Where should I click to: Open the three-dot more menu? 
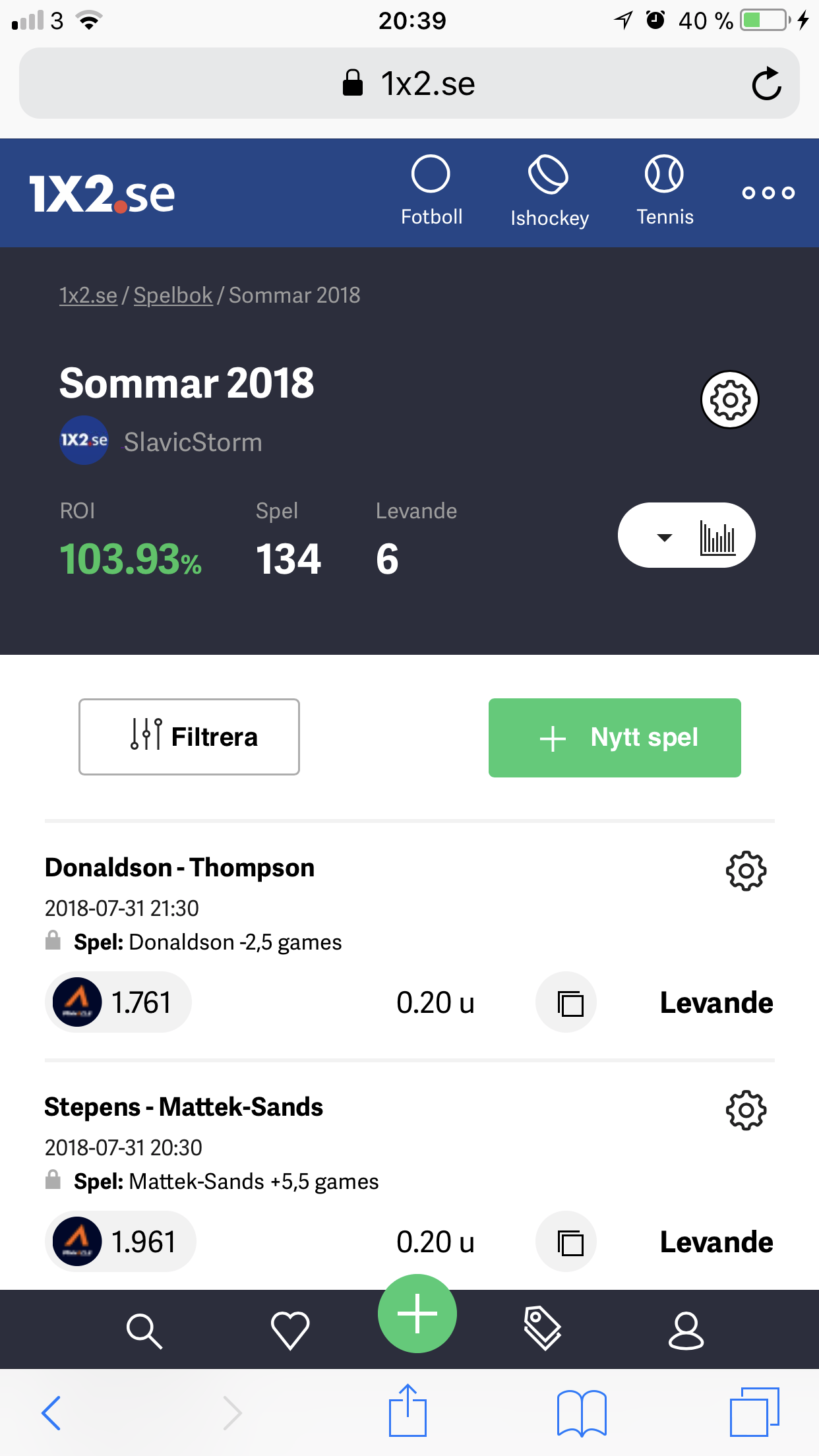tap(768, 193)
